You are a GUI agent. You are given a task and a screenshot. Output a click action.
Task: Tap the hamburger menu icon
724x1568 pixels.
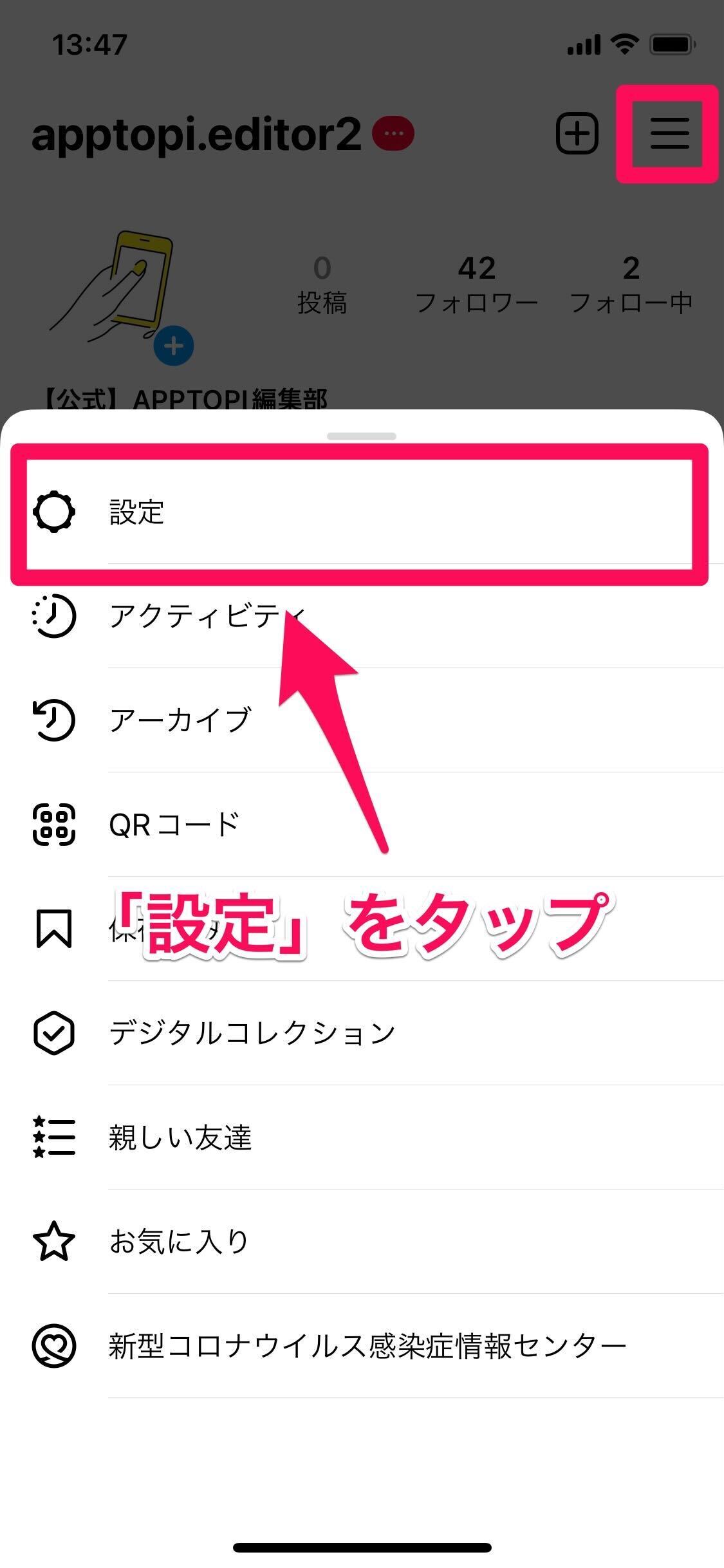[x=669, y=134]
